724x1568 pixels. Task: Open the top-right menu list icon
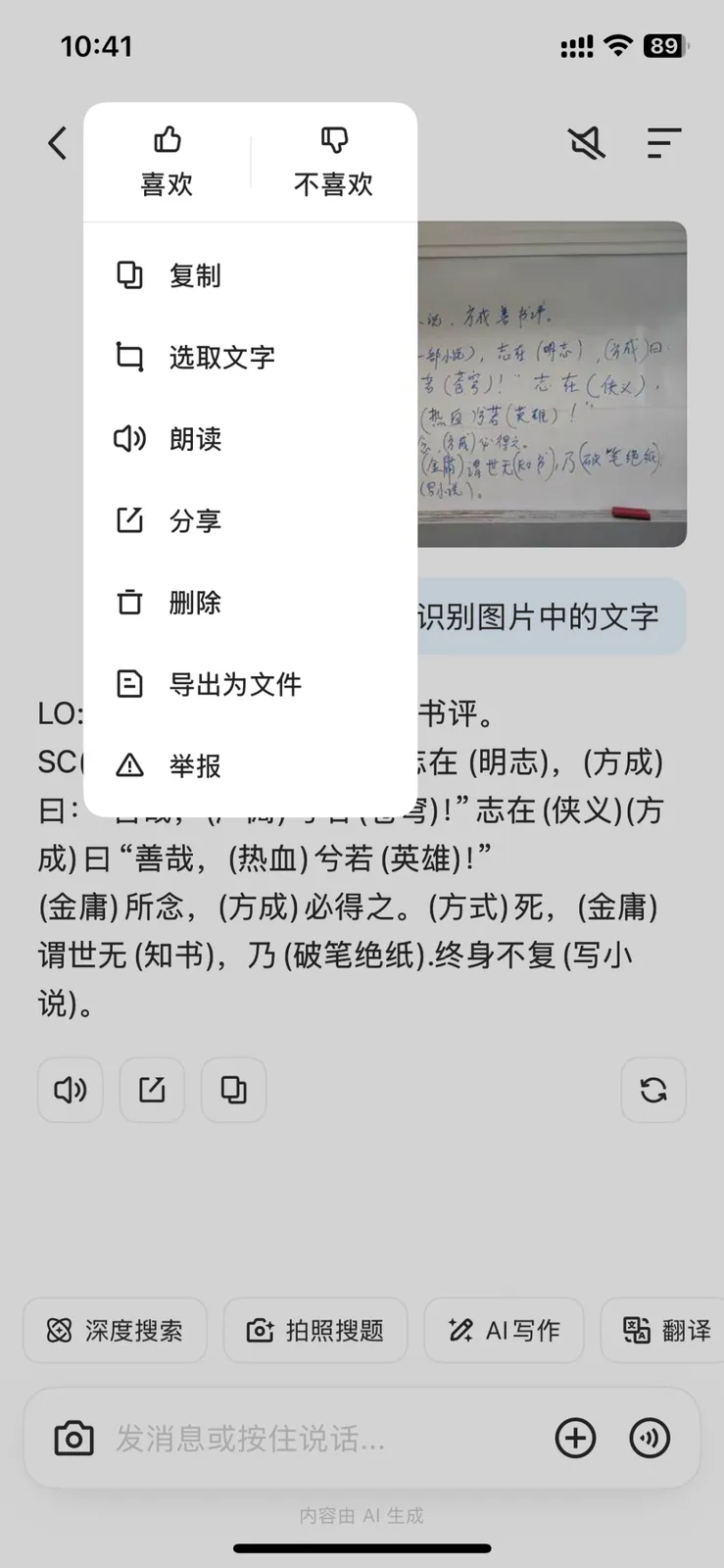[663, 143]
